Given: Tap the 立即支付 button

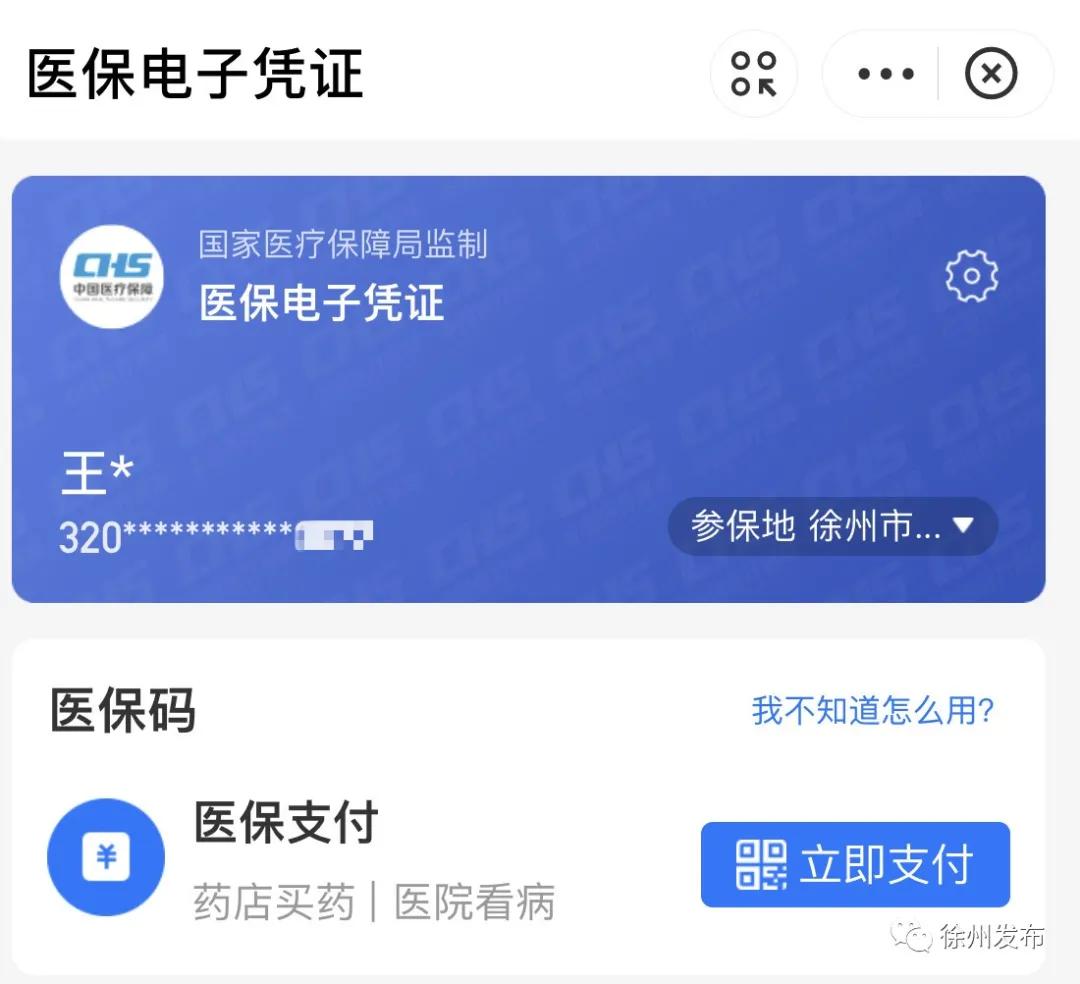Looking at the screenshot, I should (855, 864).
